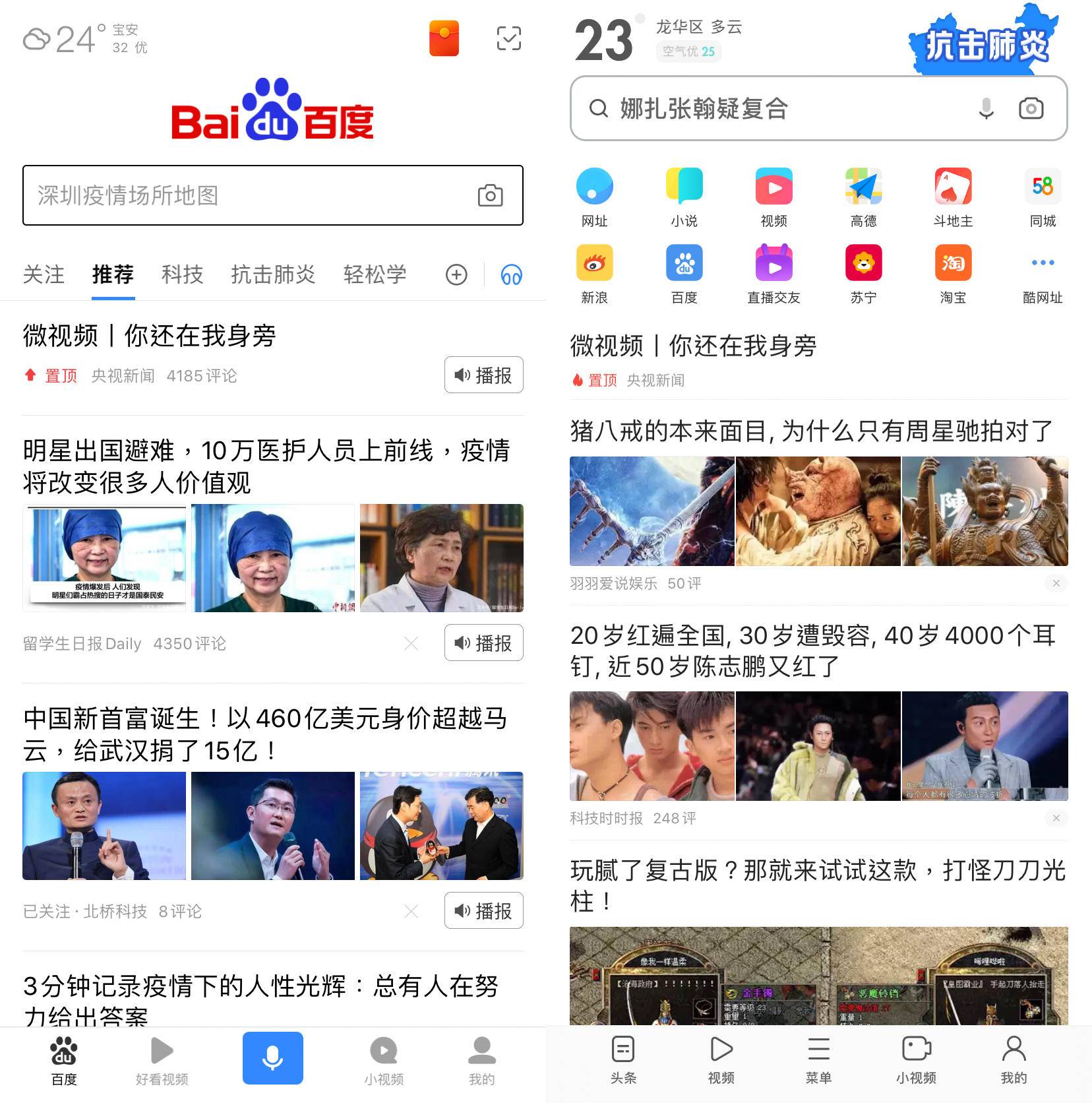
Task: Open the 淘宝 shortcut icon
Action: (x=952, y=264)
